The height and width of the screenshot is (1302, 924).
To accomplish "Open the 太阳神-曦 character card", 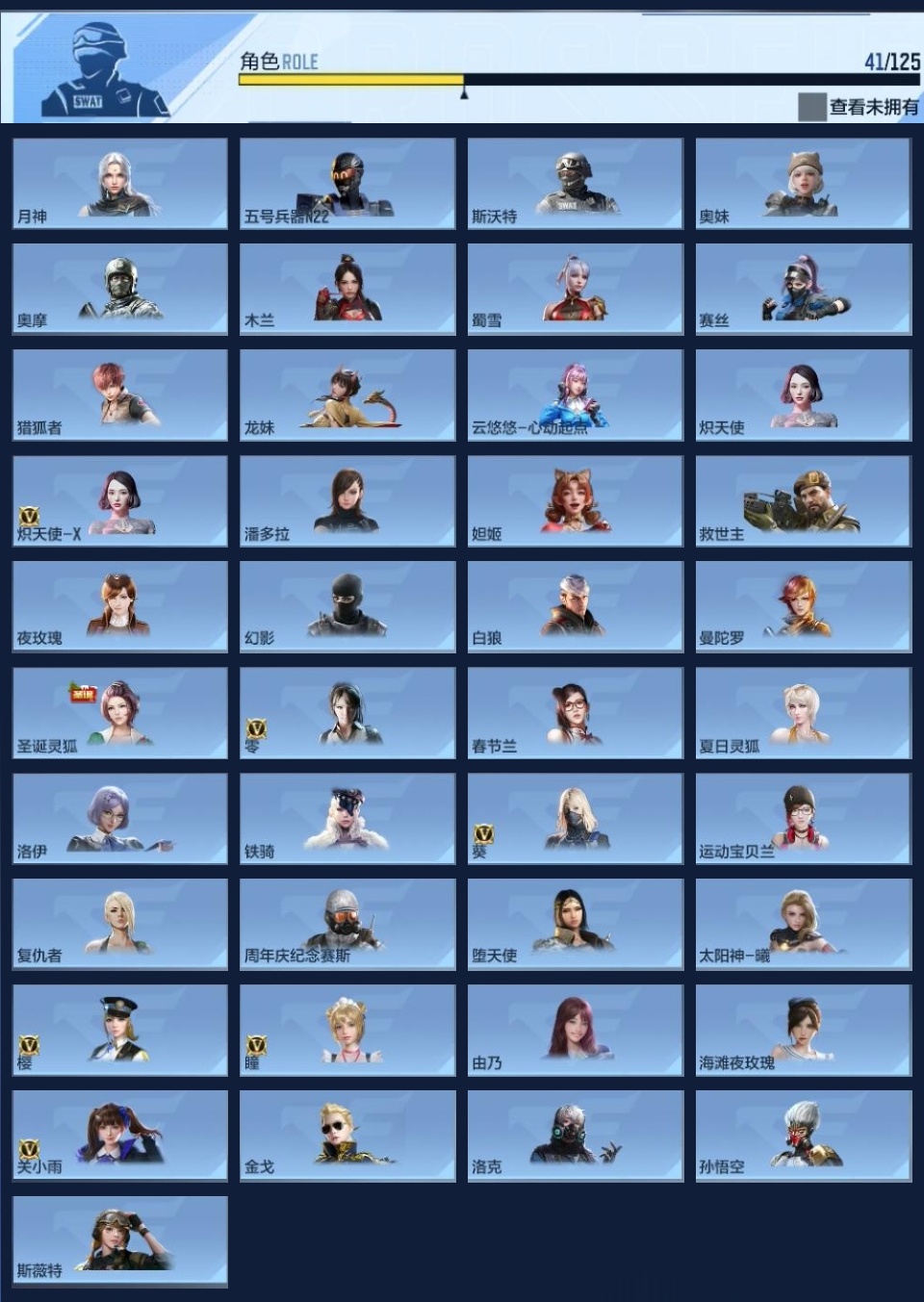I will [x=803, y=924].
